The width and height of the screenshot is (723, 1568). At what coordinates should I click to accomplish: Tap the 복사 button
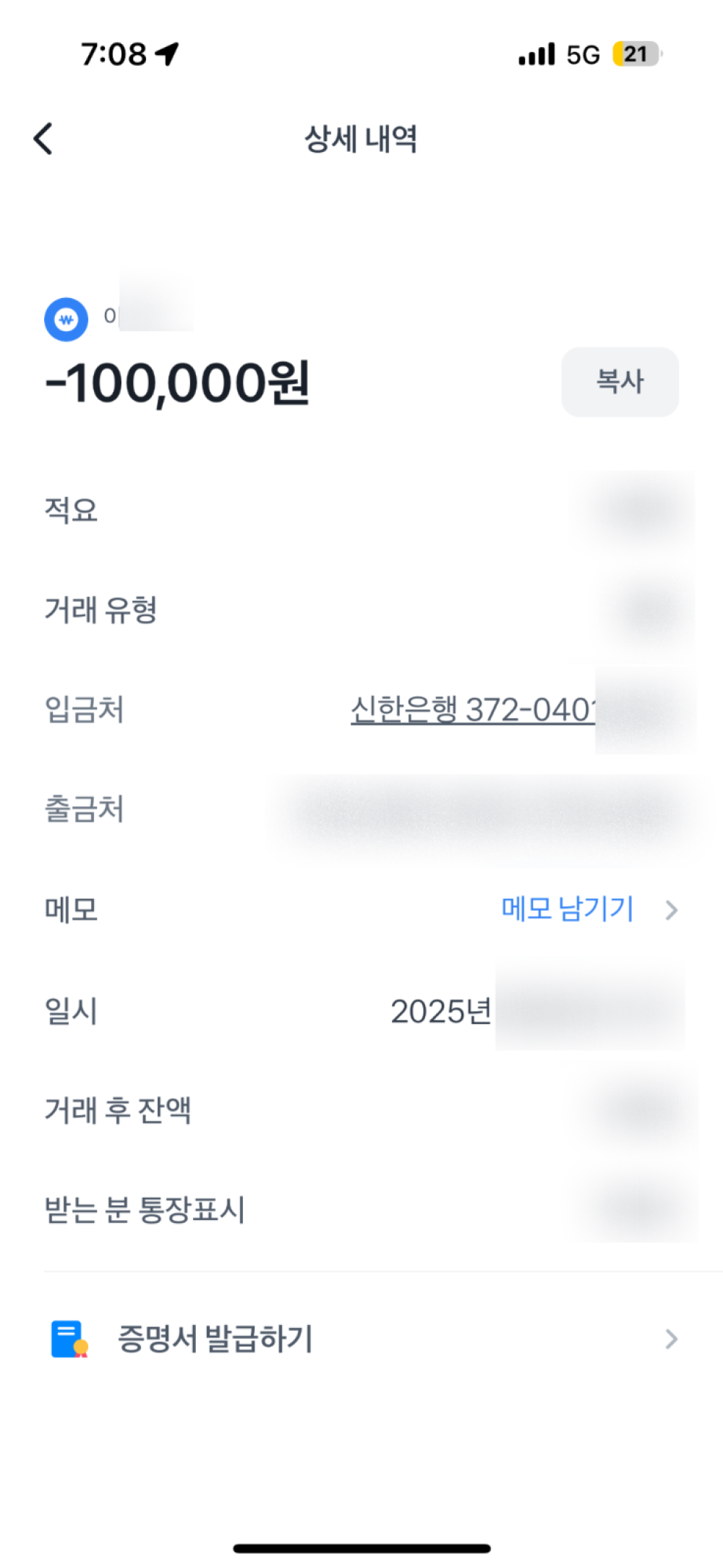620,382
